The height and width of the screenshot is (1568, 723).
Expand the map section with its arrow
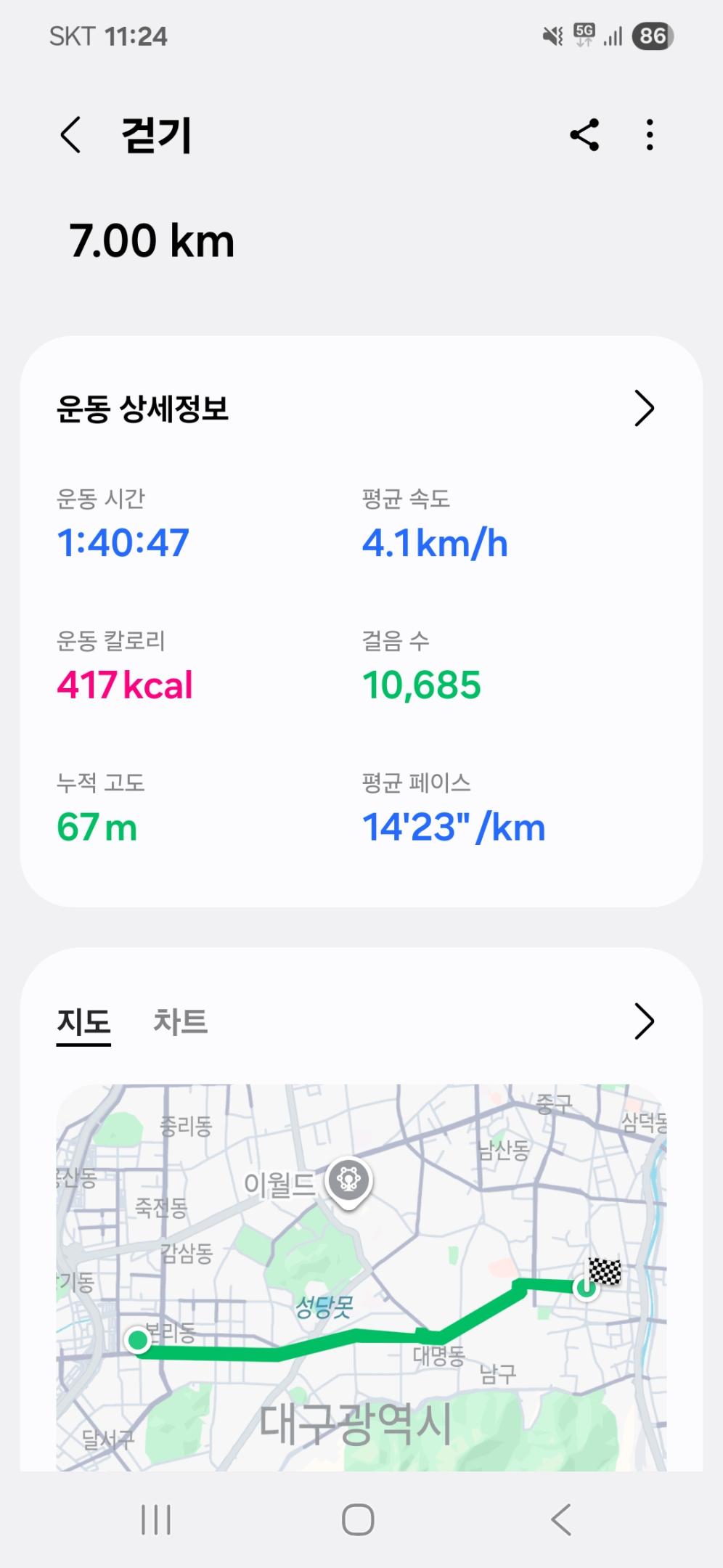pyautogui.click(x=644, y=1021)
